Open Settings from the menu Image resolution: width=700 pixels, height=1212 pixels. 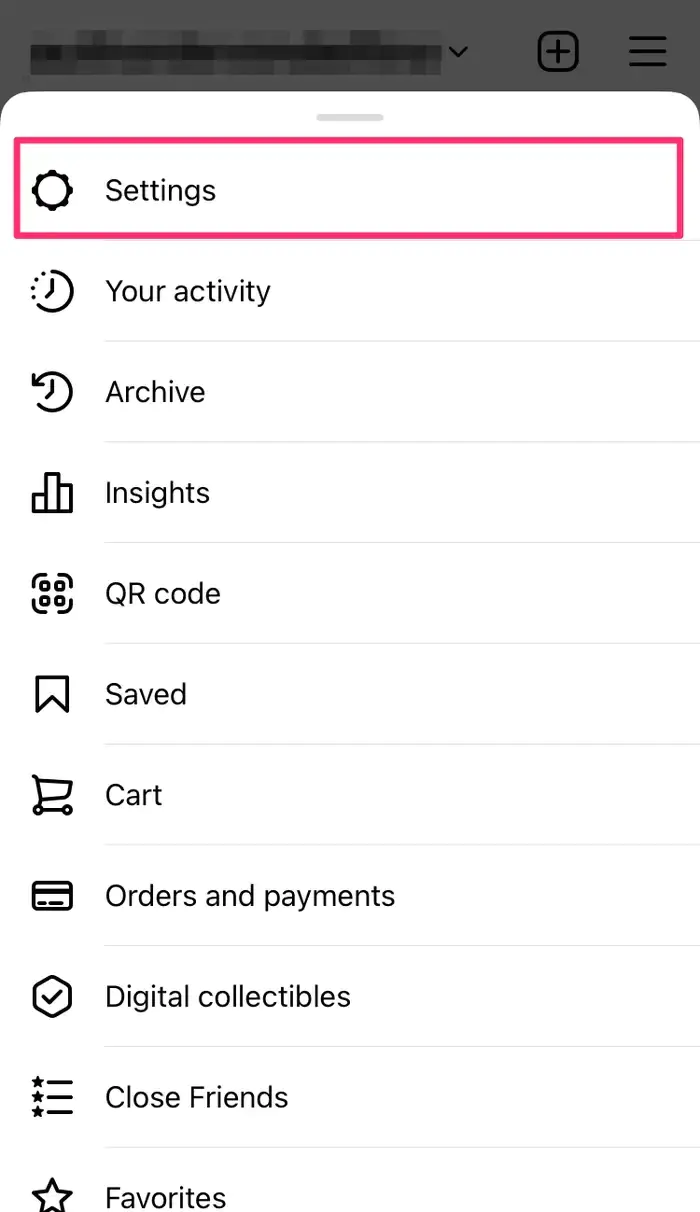point(160,190)
